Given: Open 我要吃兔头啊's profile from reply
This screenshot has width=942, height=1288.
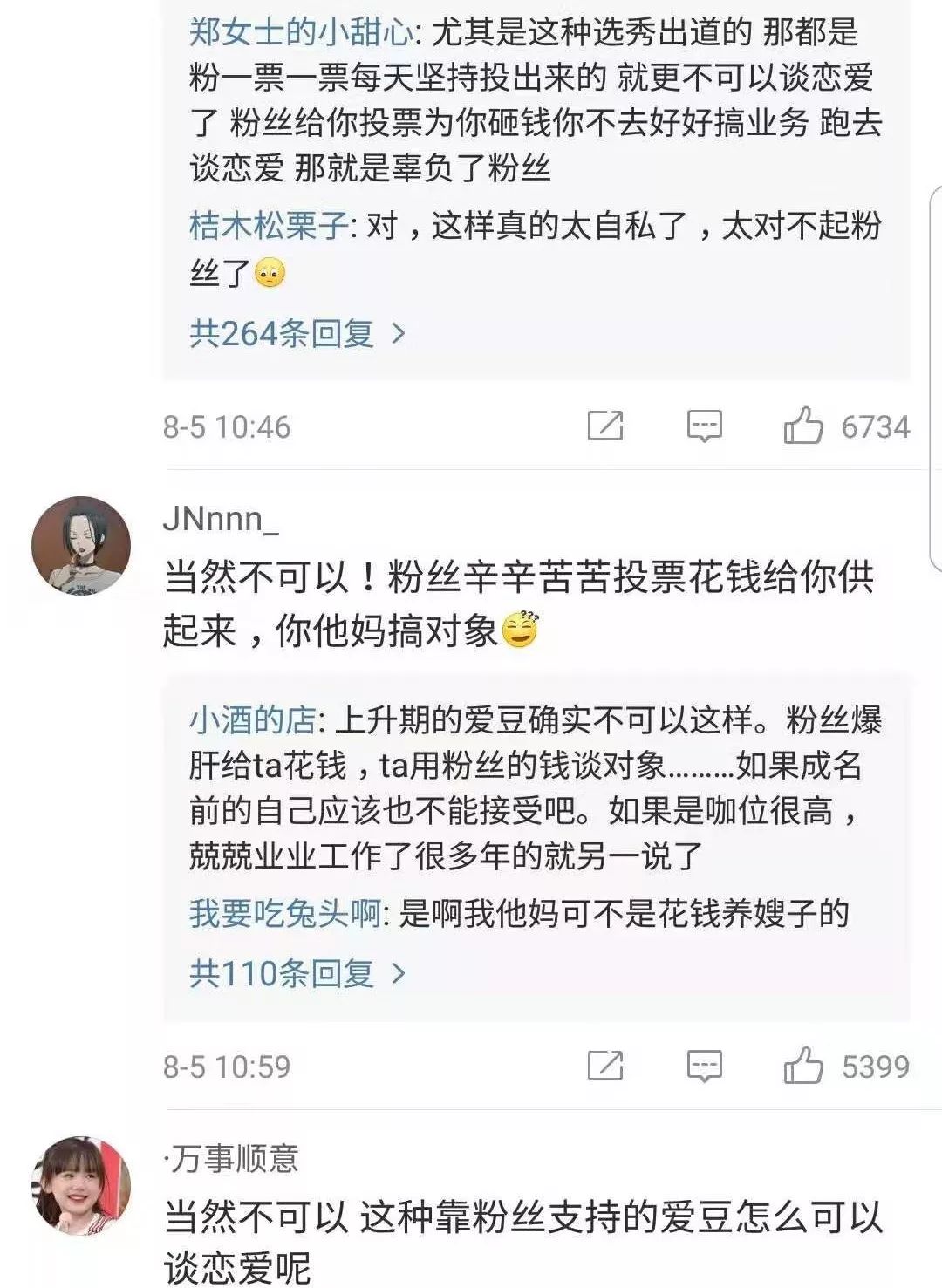Looking at the screenshot, I should click(284, 914).
